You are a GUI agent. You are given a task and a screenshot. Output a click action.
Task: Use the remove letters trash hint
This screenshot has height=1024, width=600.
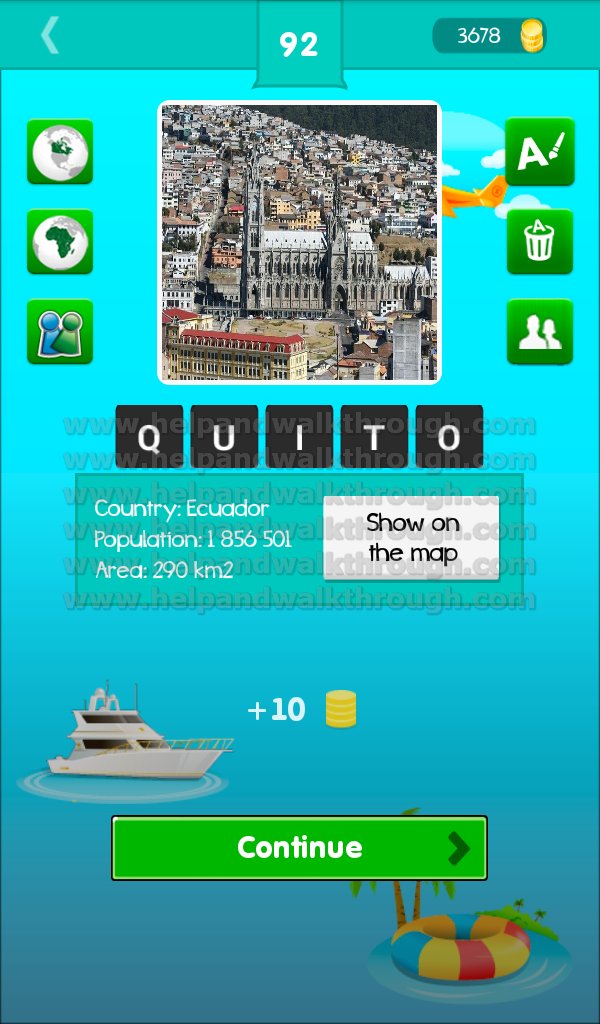(539, 242)
